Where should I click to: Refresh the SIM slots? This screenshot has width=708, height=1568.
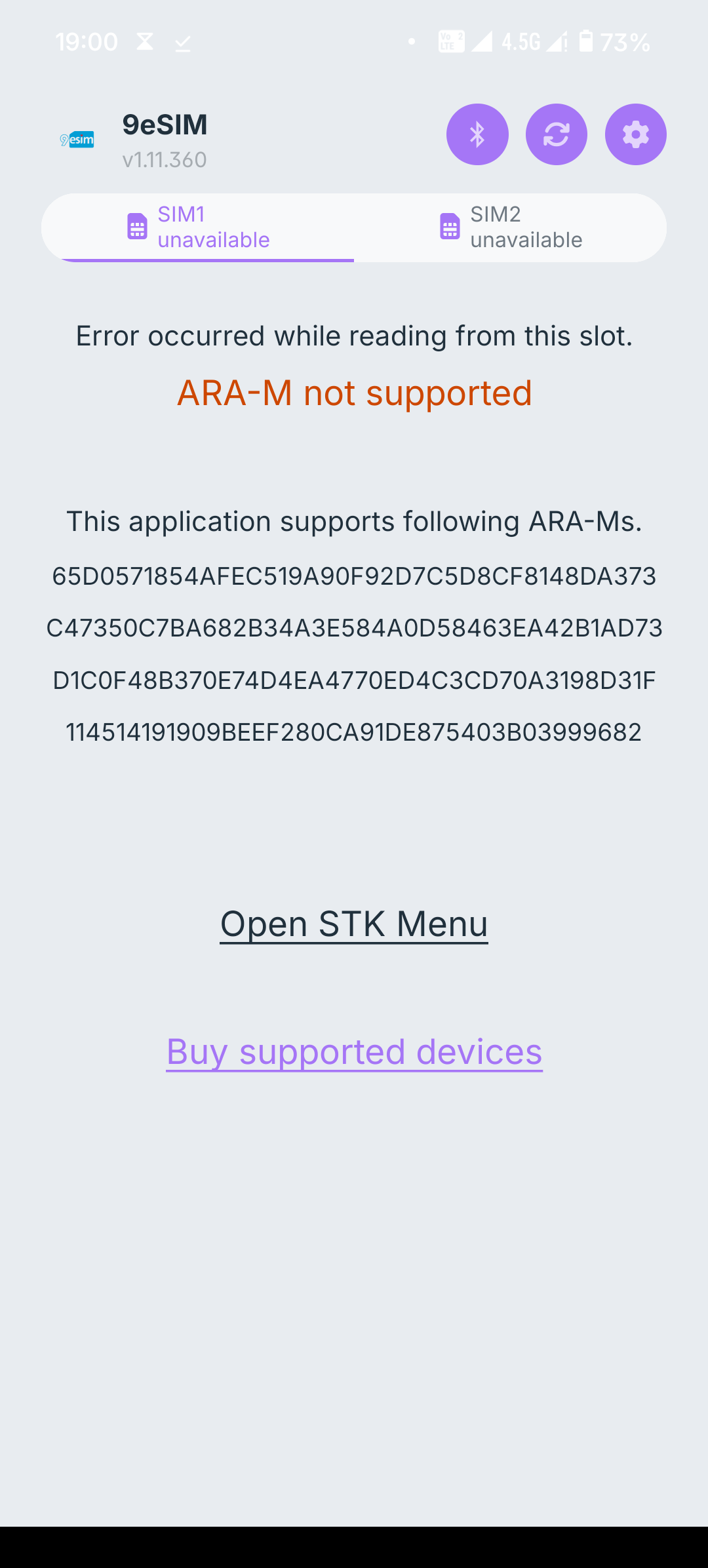556,134
